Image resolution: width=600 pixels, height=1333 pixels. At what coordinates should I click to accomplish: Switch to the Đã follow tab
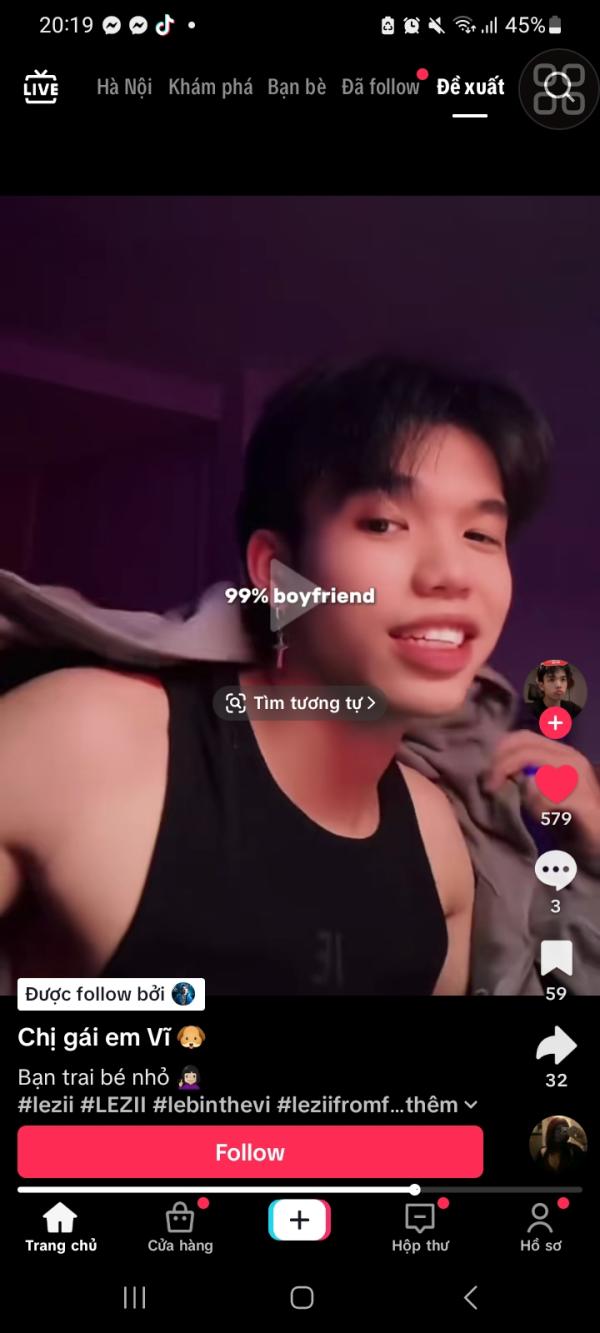click(x=380, y=87)
